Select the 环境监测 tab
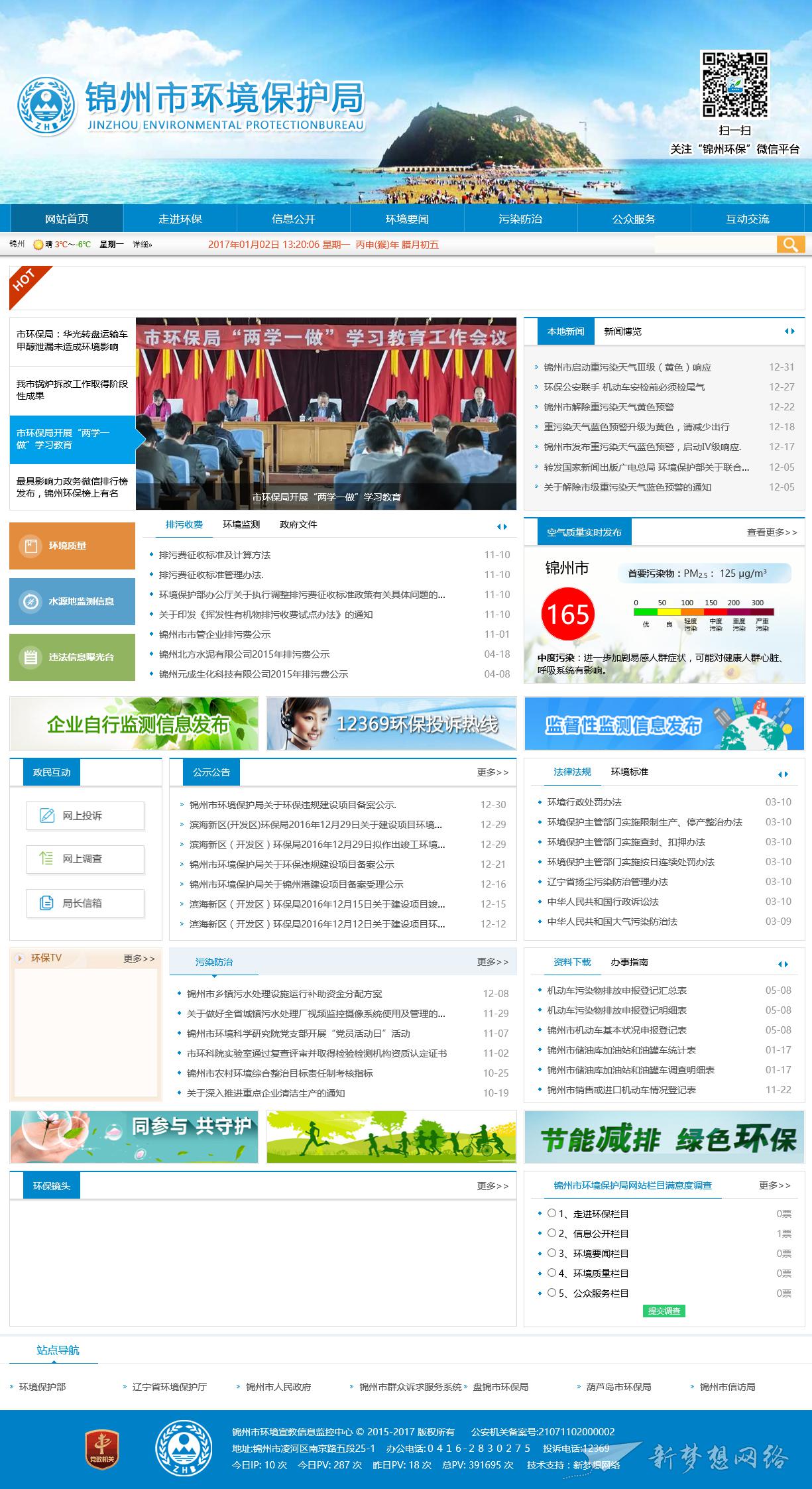Viewport: 812px width, 1489px height. click(241, 524)
